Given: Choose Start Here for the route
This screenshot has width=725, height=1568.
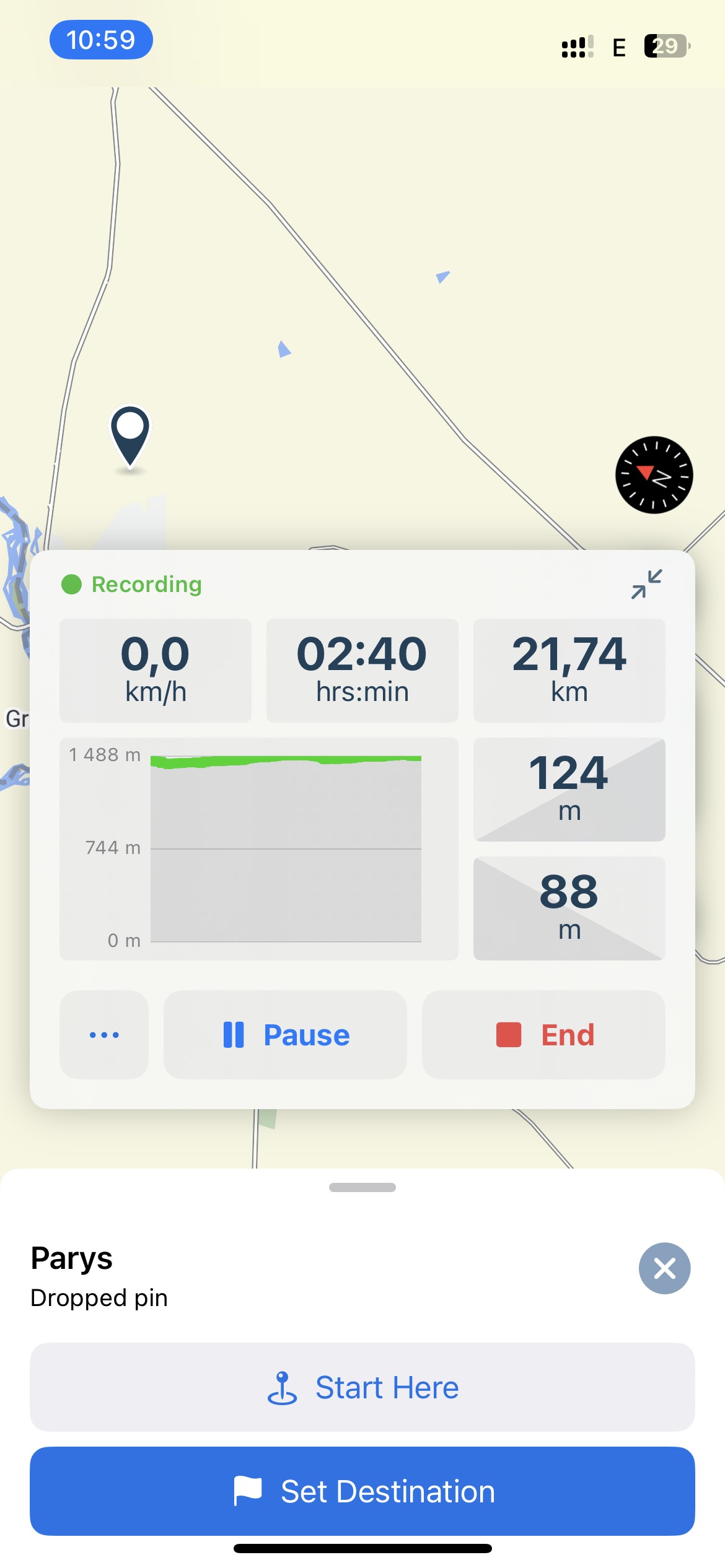Looking at the screenshot, I should coord(362,1387).
